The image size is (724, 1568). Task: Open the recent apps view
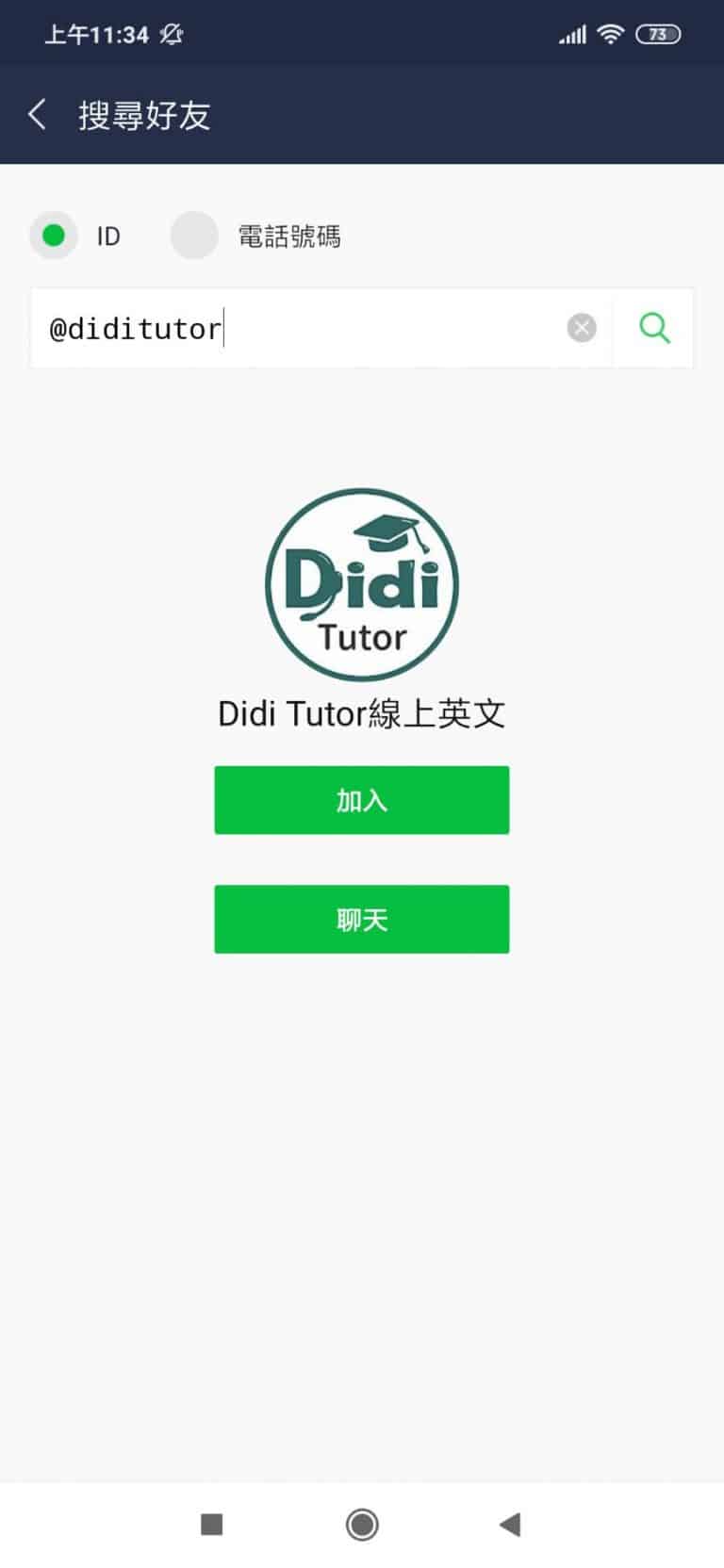(x=212, y=1524)
